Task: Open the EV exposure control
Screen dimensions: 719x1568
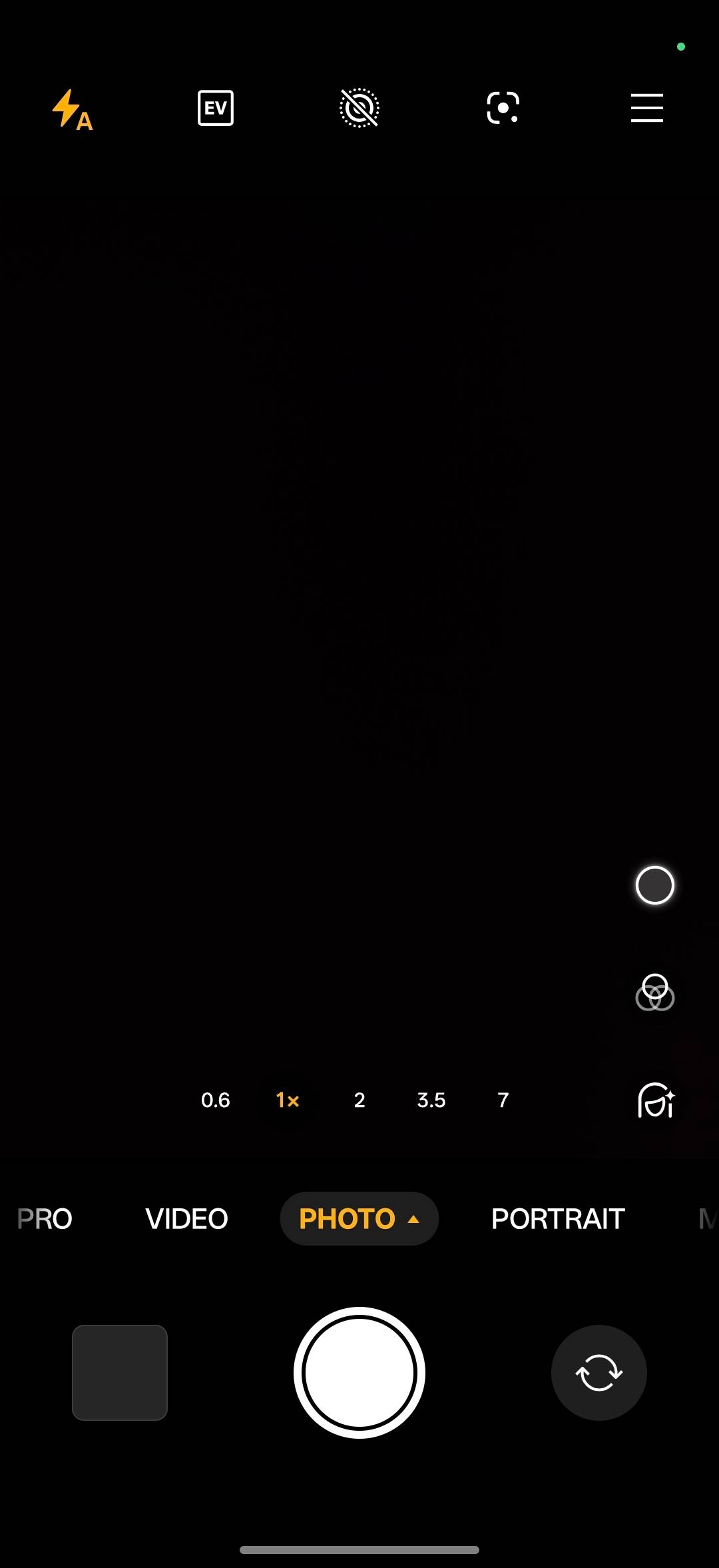Action: [x=216, y=108]
